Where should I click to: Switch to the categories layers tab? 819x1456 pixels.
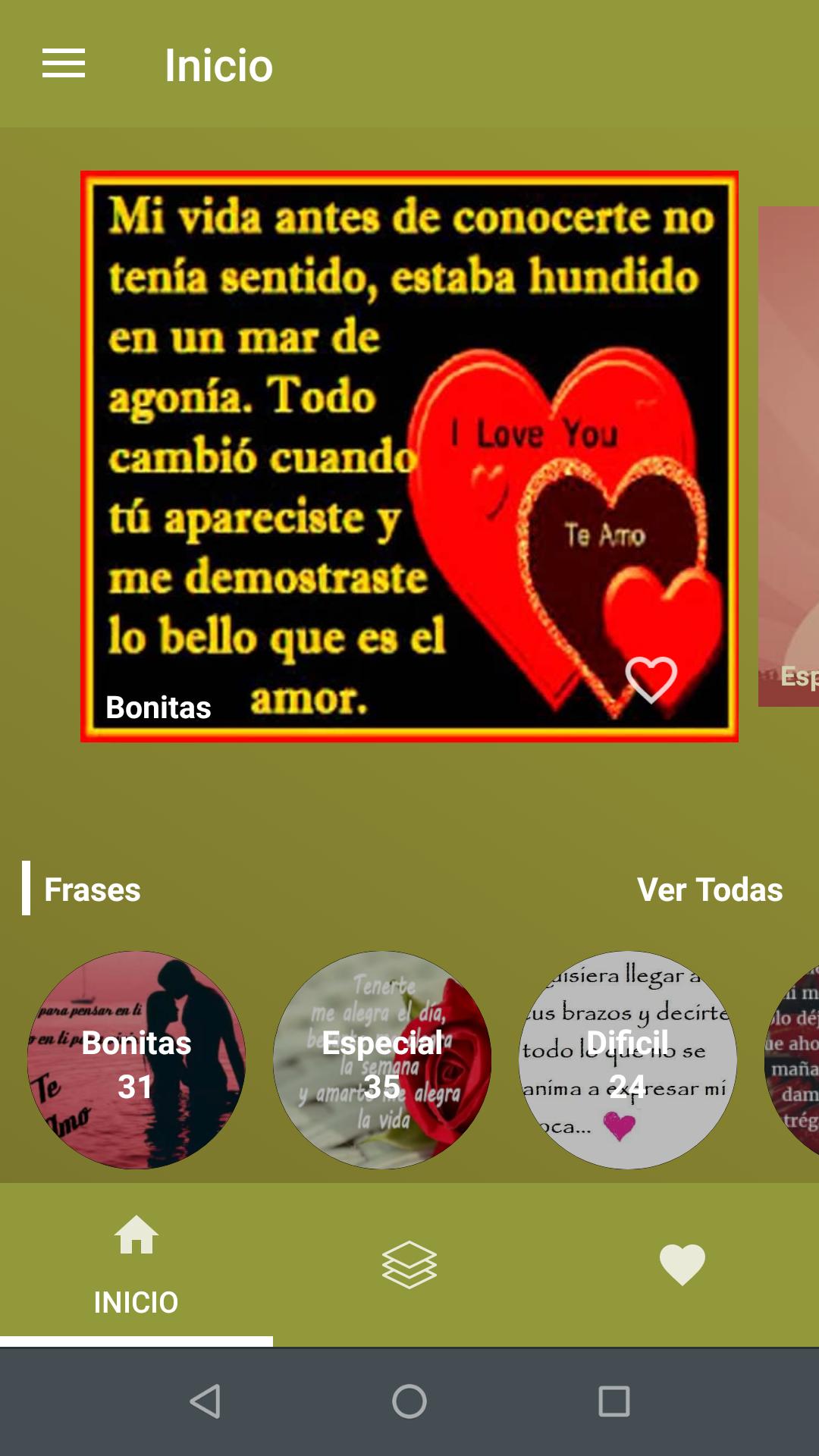click(409, 1264)
